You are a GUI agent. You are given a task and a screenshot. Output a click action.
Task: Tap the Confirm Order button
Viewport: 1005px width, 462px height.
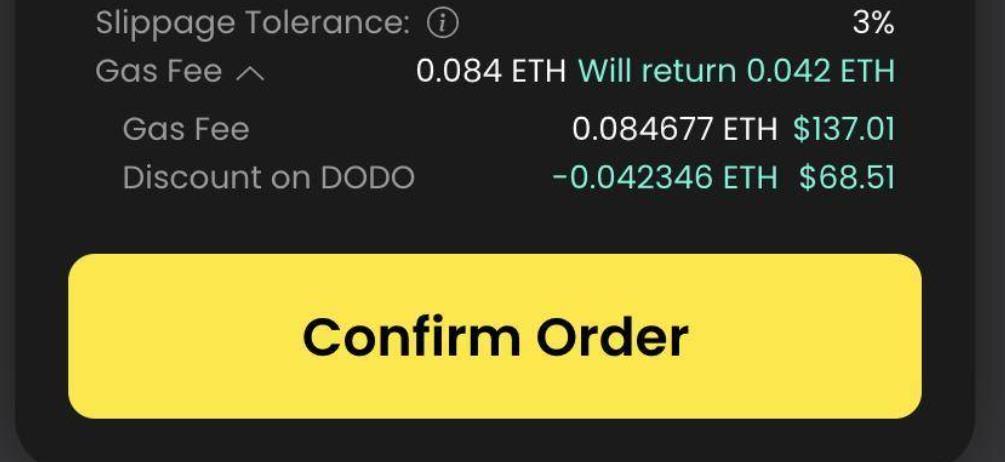pos(494,336)
